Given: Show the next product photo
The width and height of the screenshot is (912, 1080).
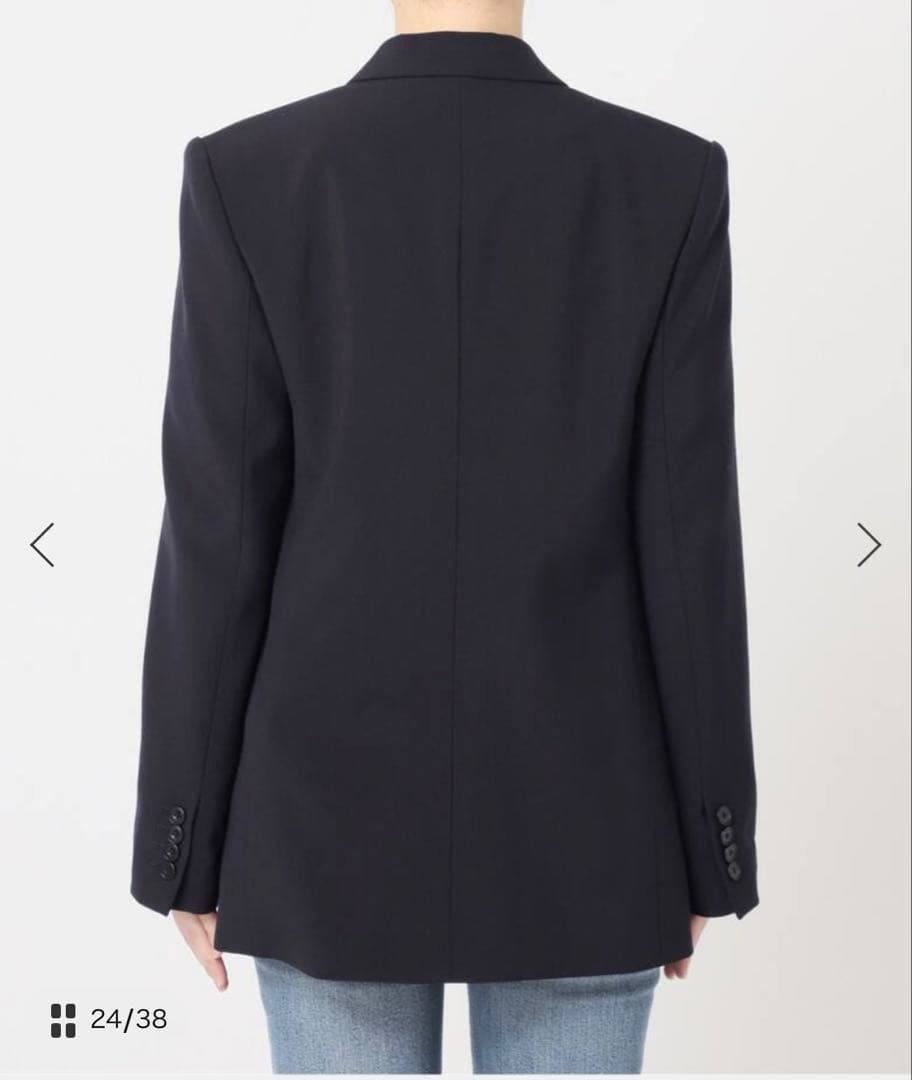Looking at the screenshot, I should 868,545.
